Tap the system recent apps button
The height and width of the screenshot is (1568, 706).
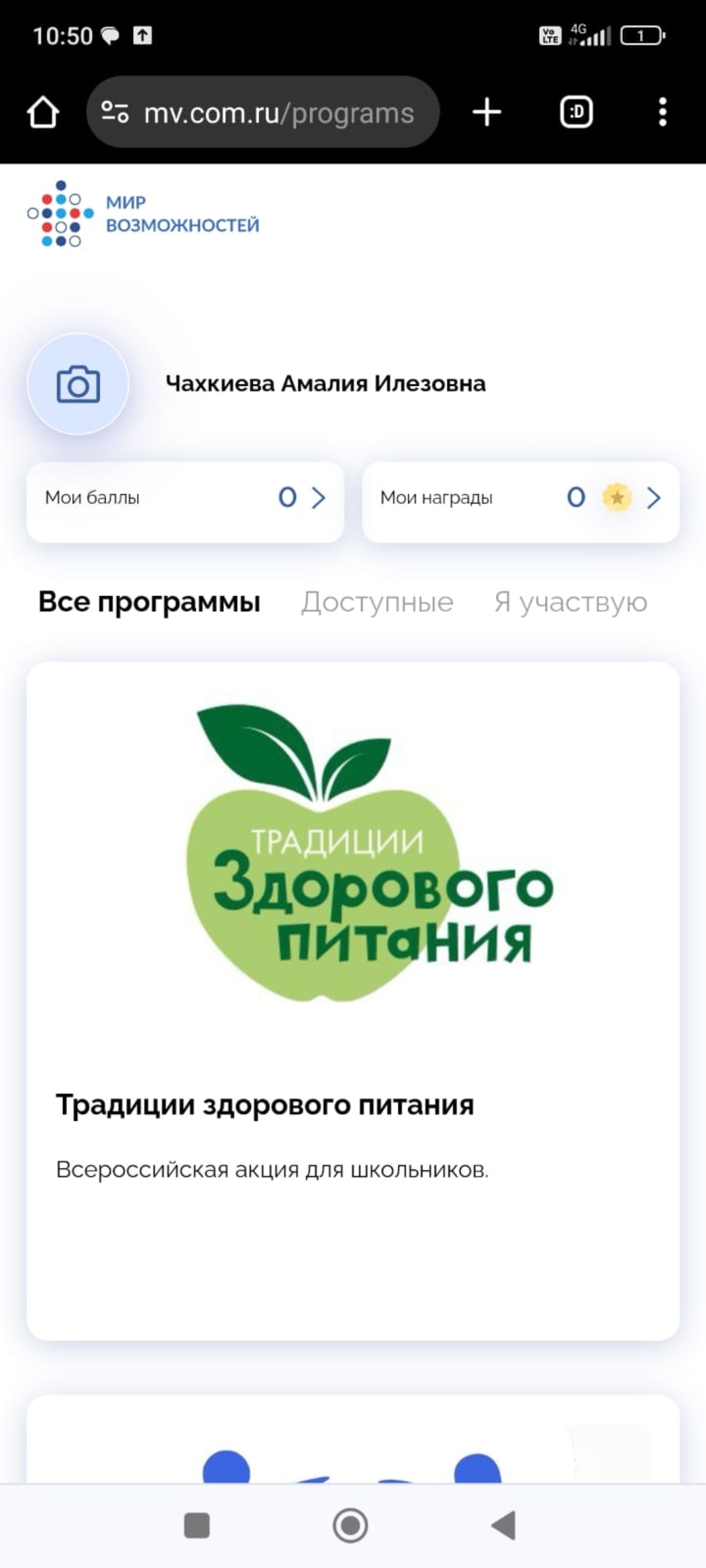tap(197, 1526)
